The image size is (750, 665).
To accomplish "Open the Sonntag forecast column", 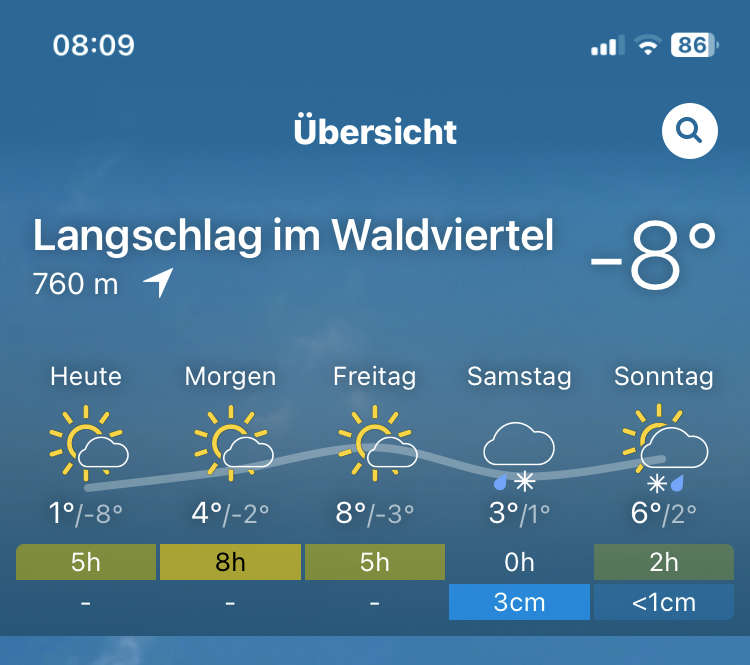I will pos(663,450).
